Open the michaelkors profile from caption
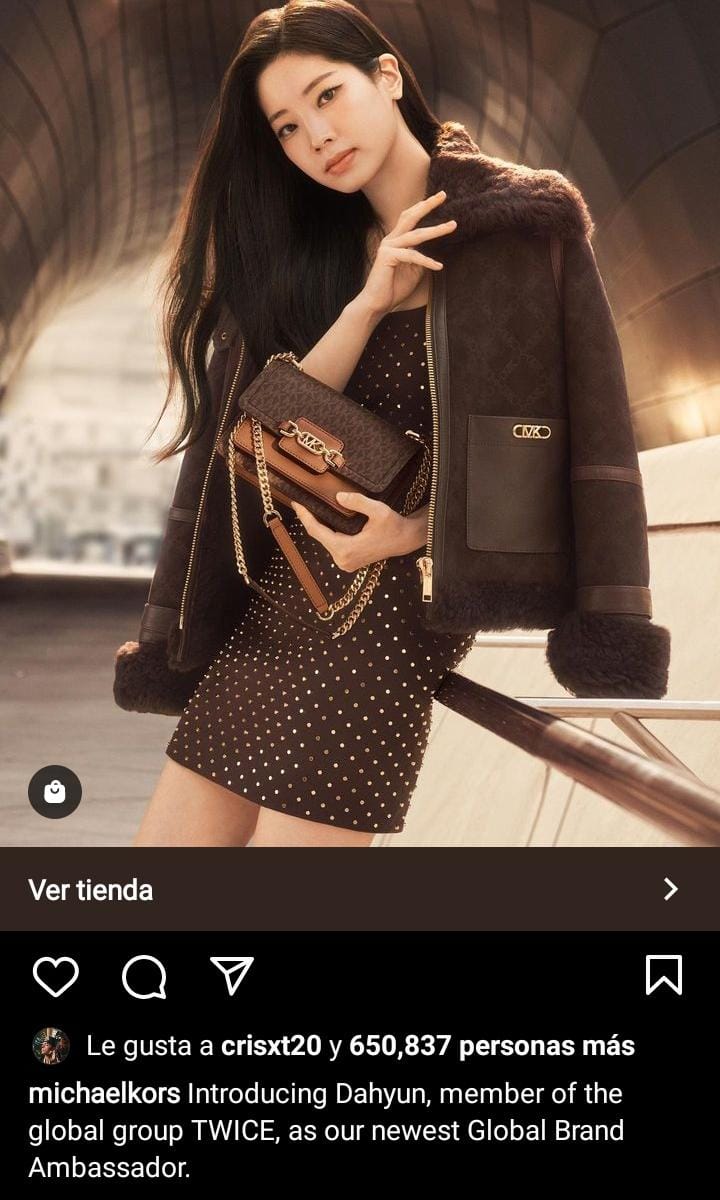 104,1093
